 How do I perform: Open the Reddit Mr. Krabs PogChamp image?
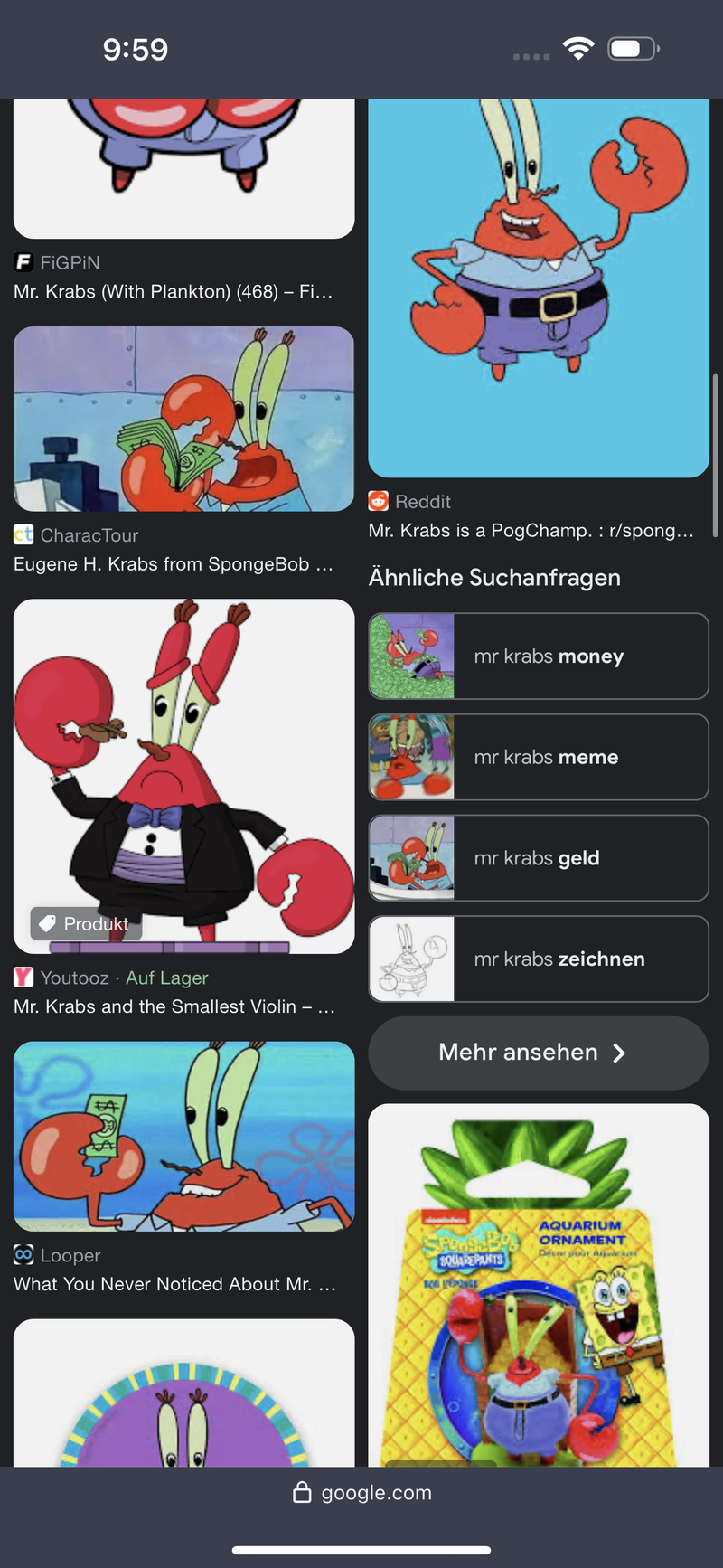[539, 289]
